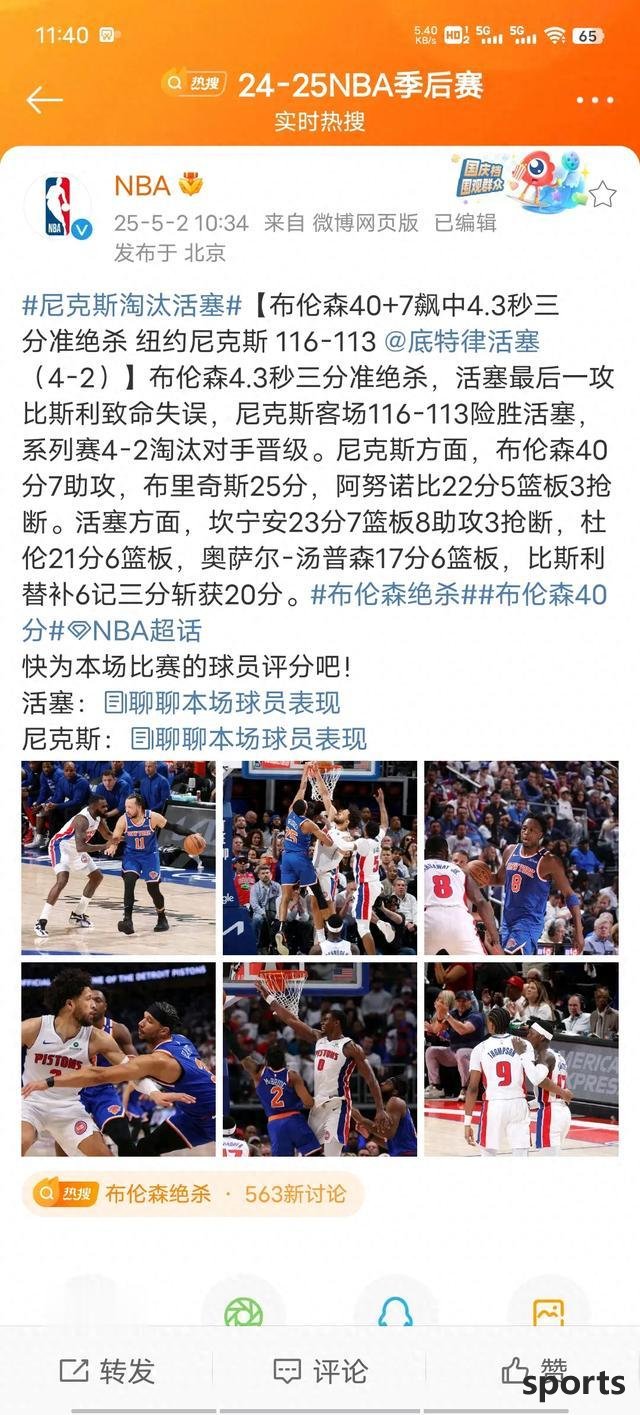
Task: Repost with the 转发 button
Action: tap(107, 1370)
